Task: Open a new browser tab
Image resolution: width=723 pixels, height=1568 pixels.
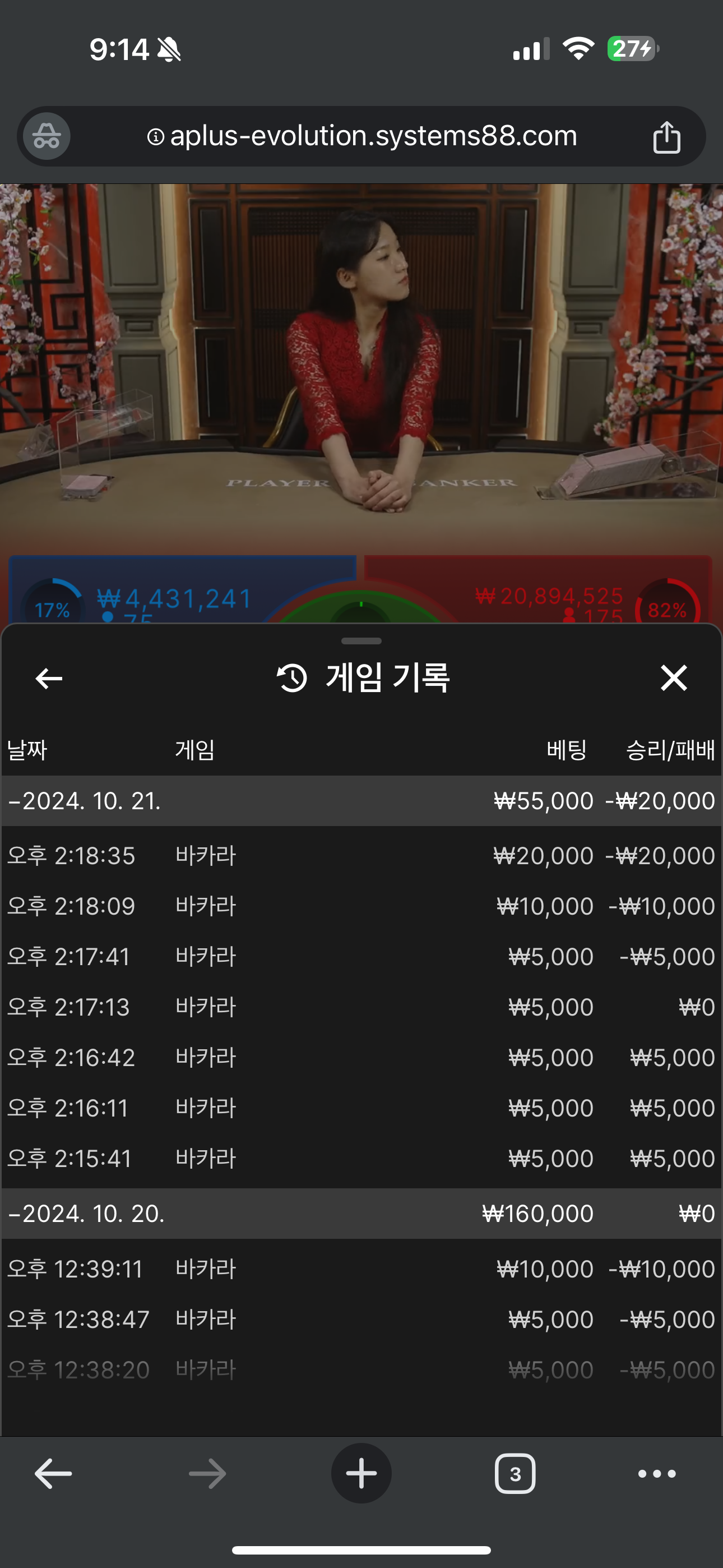Action: tap(361, 1474)
